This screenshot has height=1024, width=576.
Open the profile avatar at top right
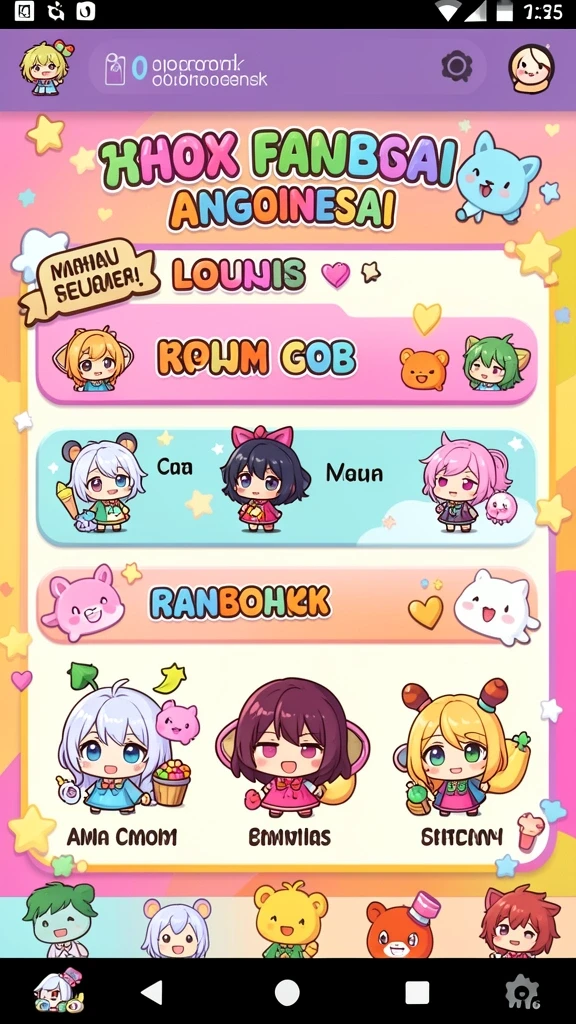531,68
